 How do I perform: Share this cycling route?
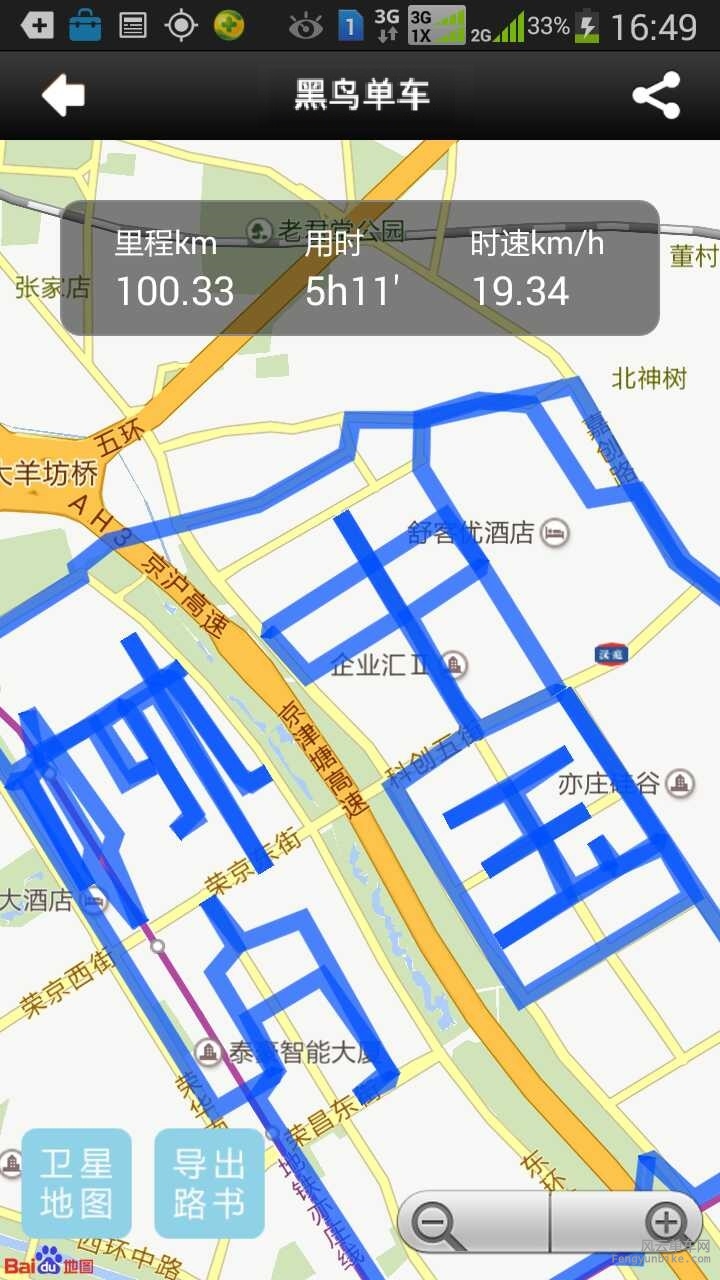click(x=656, y=96)
